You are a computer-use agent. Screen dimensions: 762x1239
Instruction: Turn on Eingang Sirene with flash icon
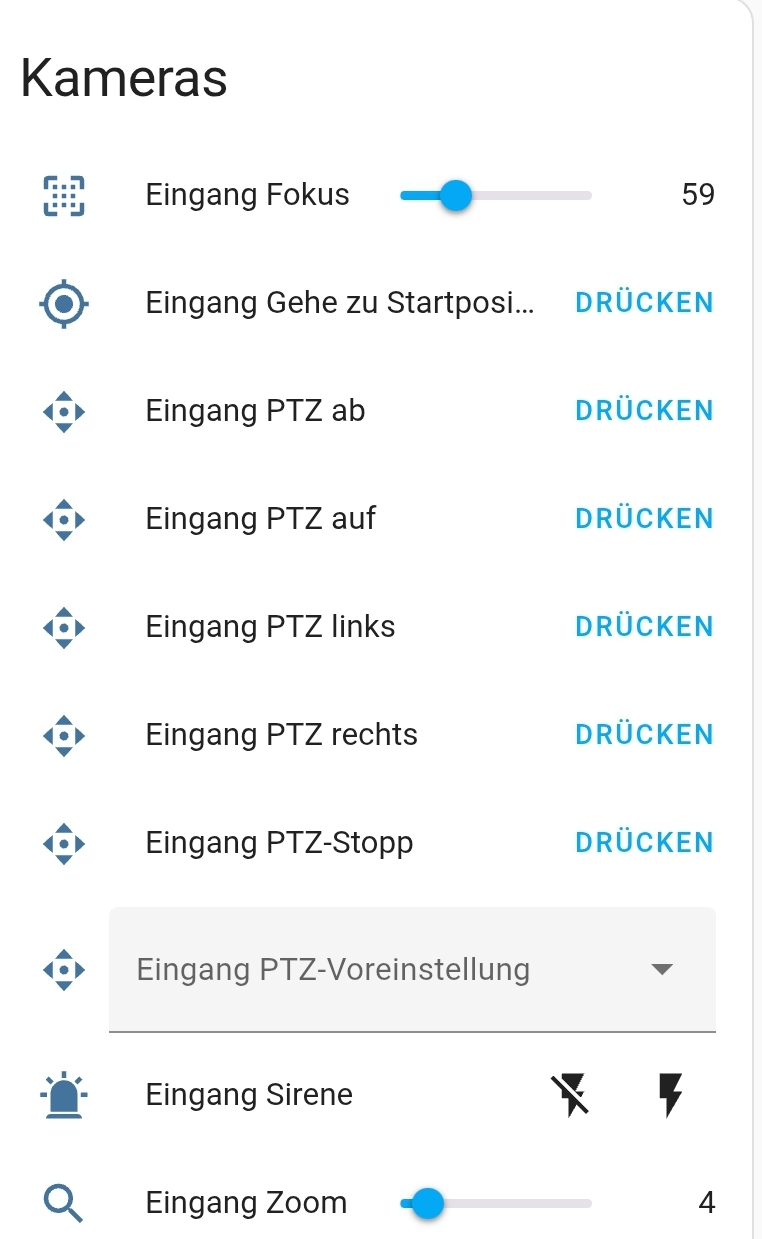(x=671, y=1094)
